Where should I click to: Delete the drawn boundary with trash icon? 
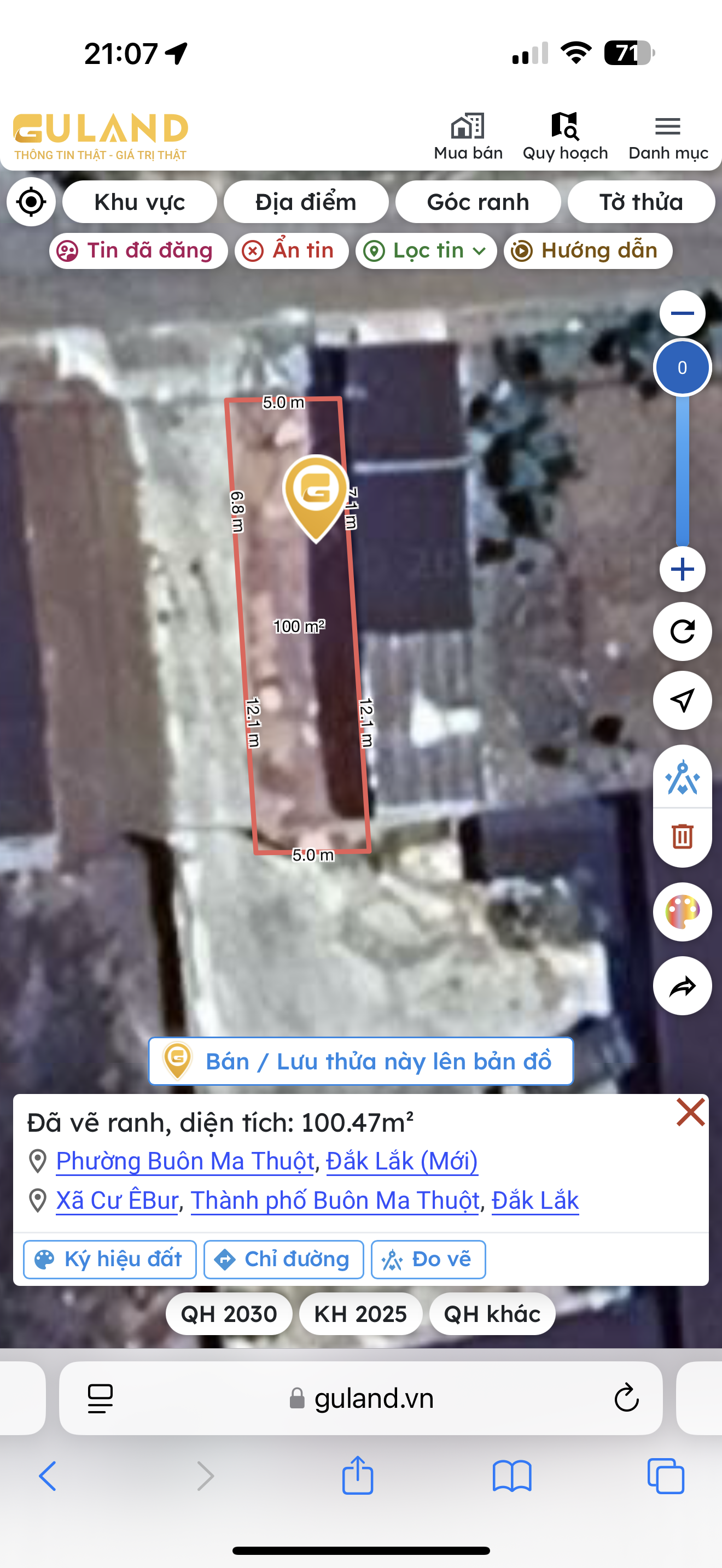(682, 836)
